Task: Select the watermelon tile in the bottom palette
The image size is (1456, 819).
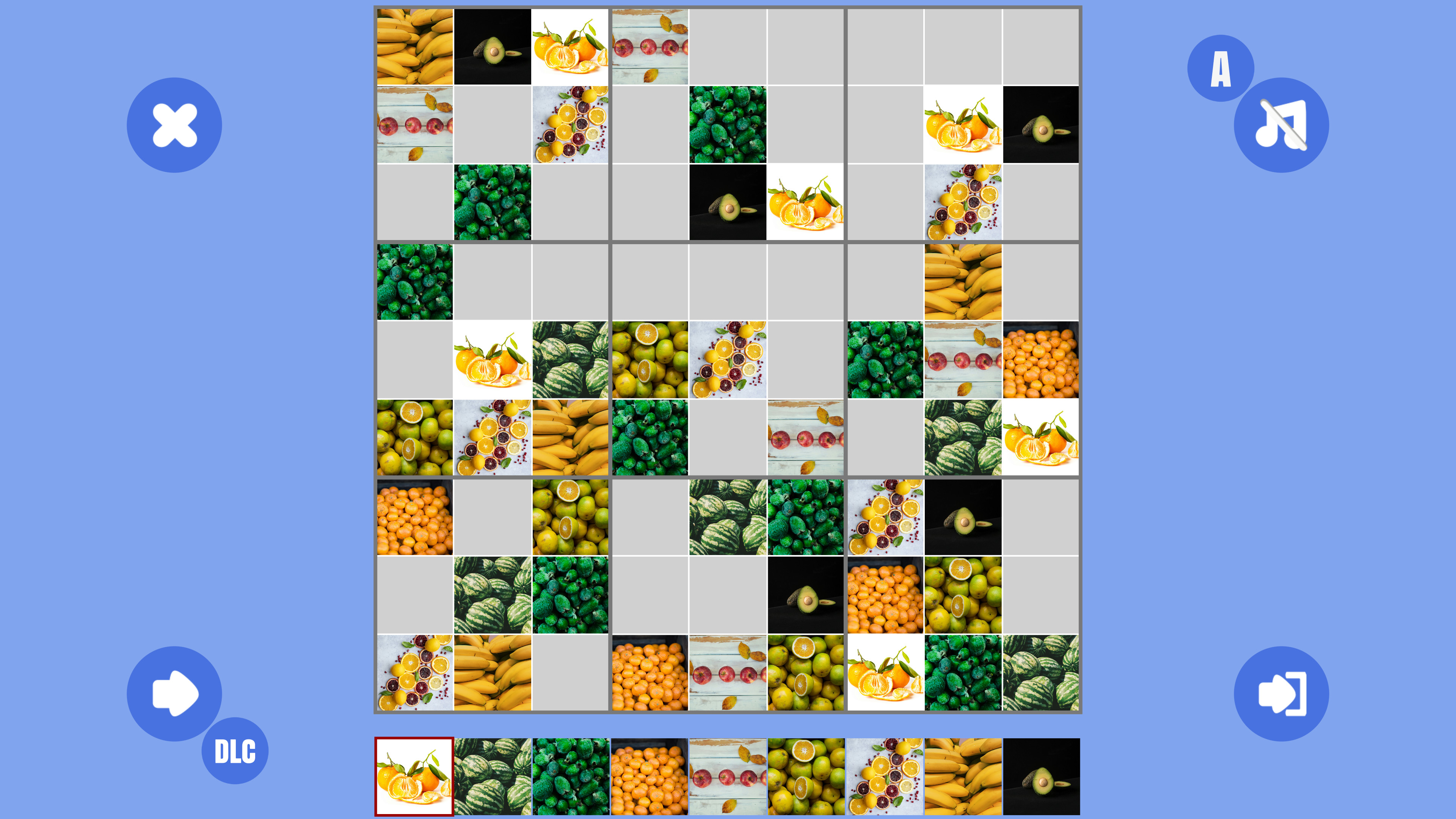Action: (492, 776)
